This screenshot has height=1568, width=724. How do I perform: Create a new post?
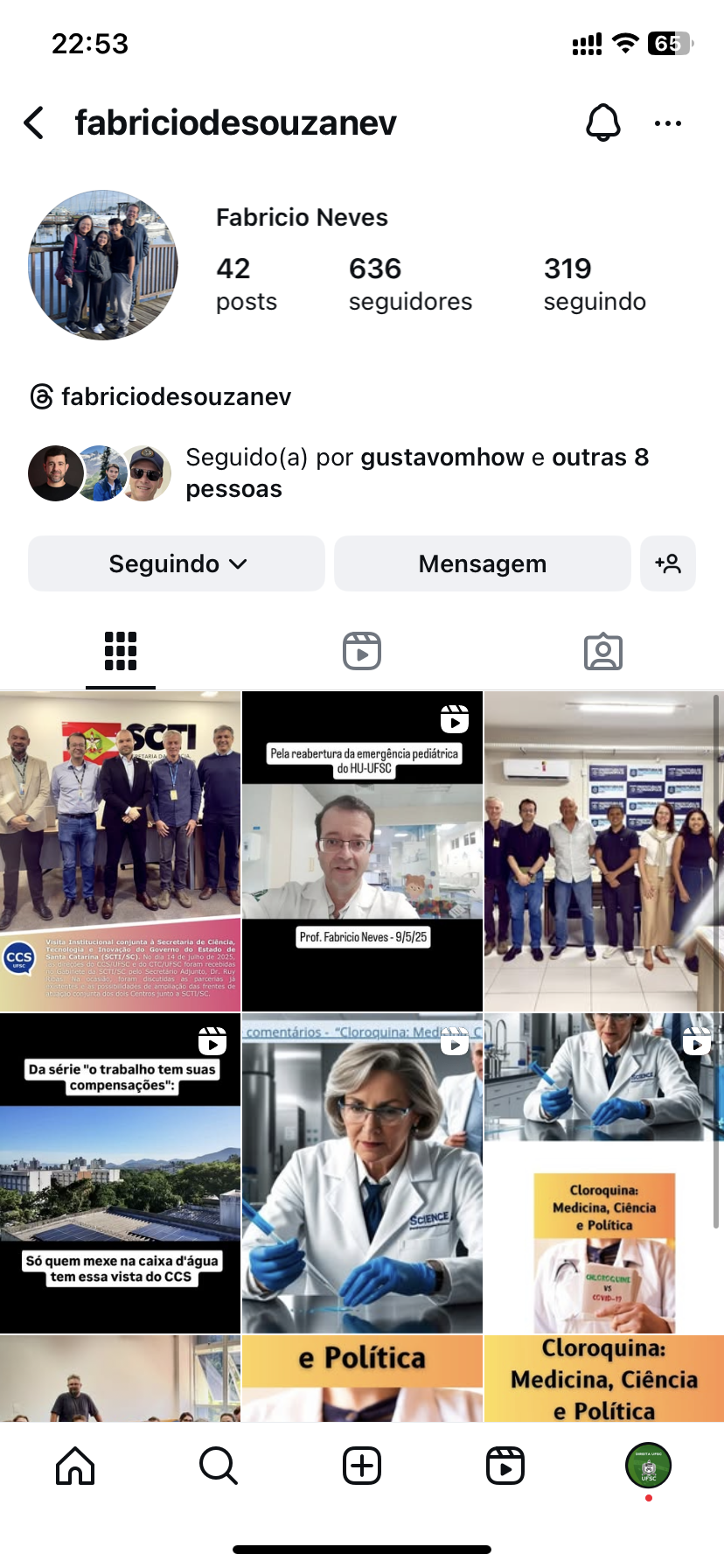tap(362, 1466)
